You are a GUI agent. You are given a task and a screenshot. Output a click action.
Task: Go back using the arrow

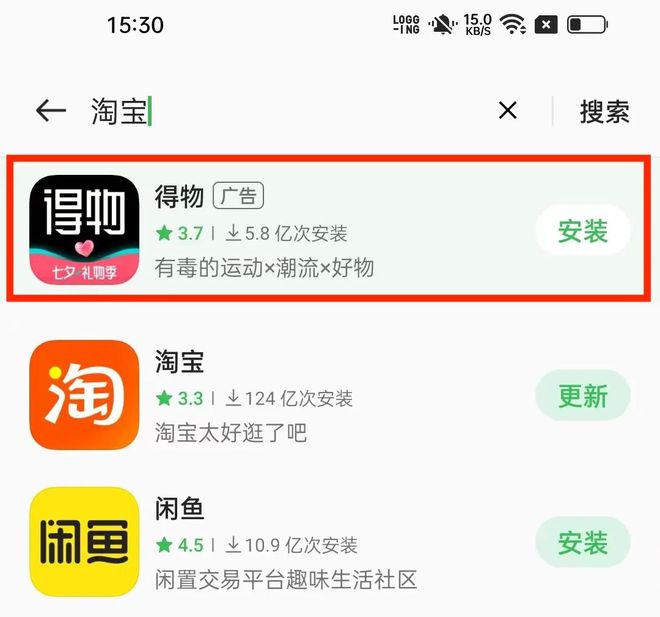pyautogui.click(x=50, y=111)
